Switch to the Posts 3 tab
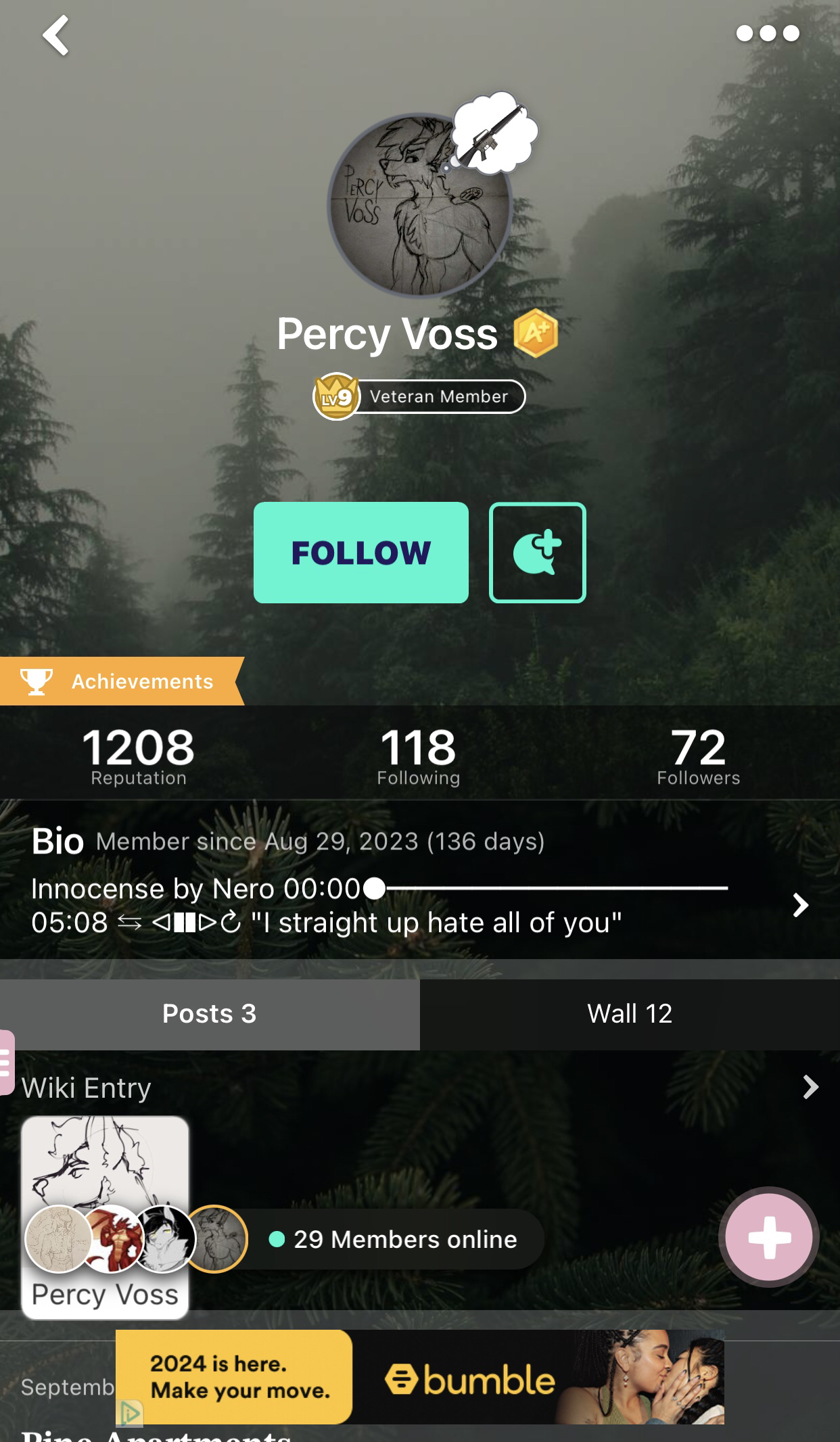Viewport: 840px width, 1442px height. [x=210, y=1014]
